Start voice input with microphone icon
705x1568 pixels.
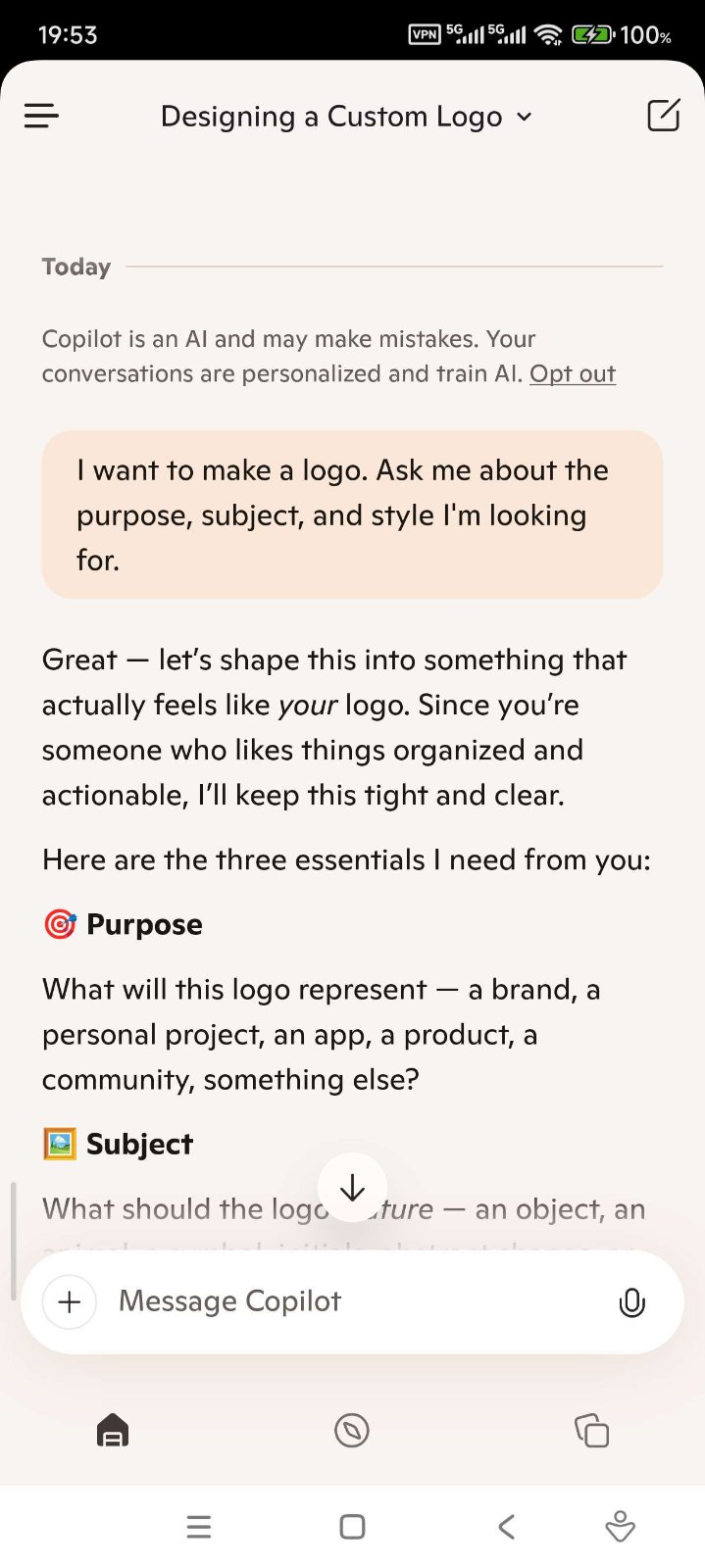(632, 1302)
